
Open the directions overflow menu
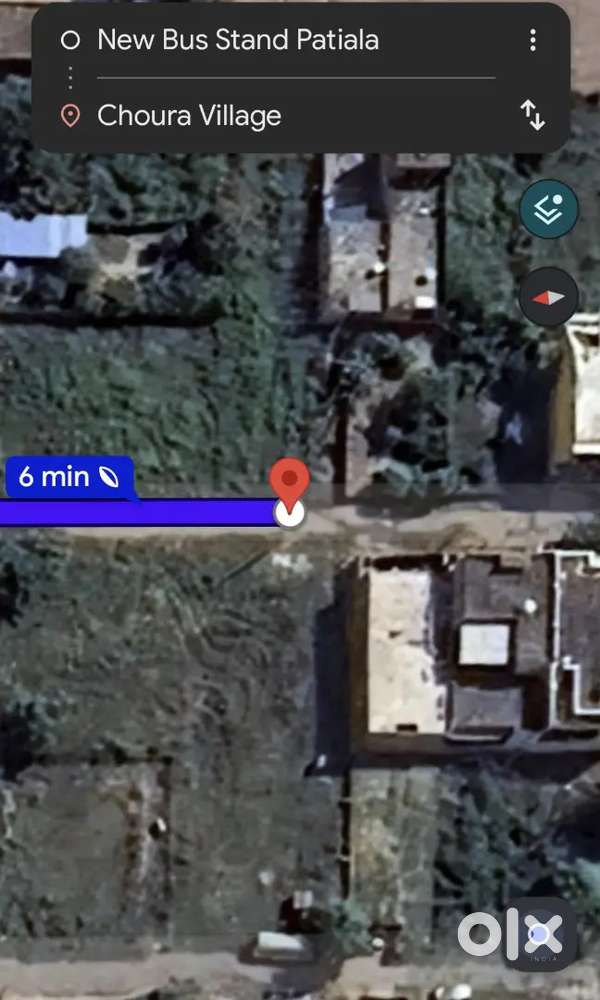tap(533, 40)
